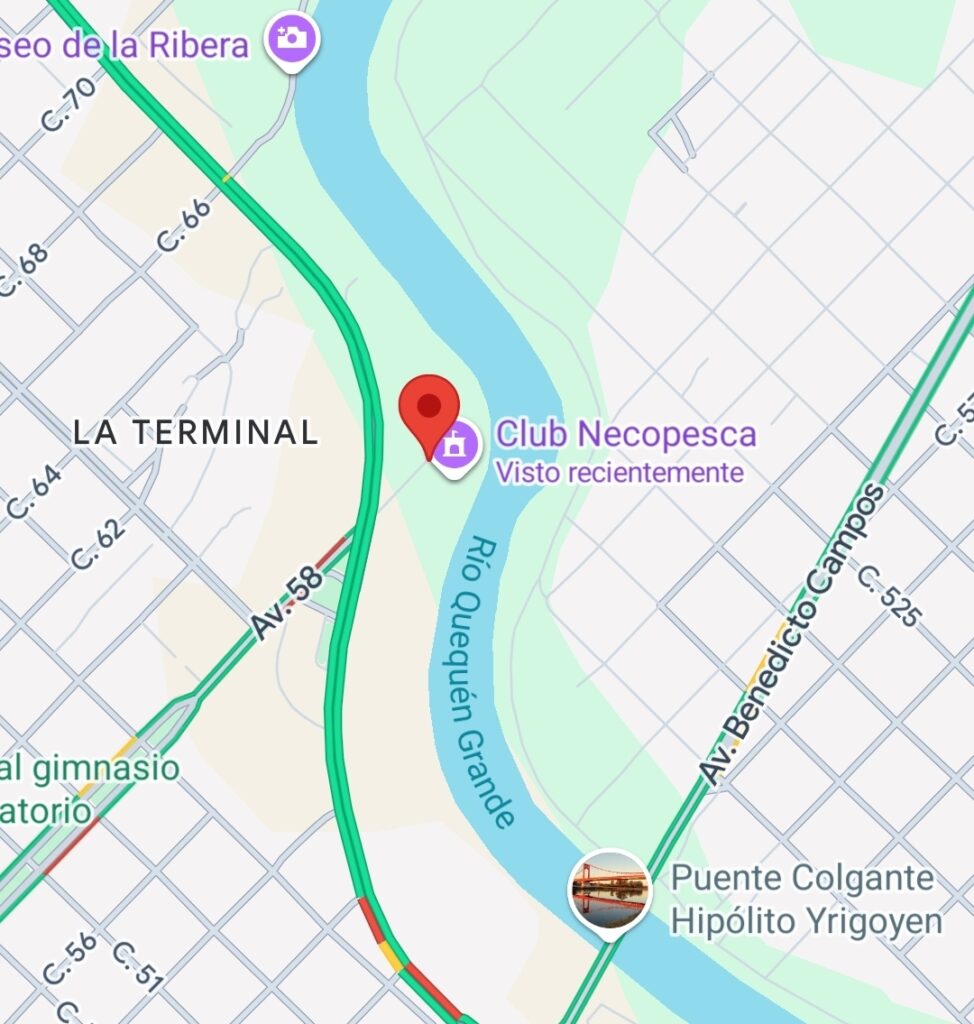Tap the Museo de la Ribera camera marker
The height and width of the screenshot is (1024, 974).
pos(292,40)
